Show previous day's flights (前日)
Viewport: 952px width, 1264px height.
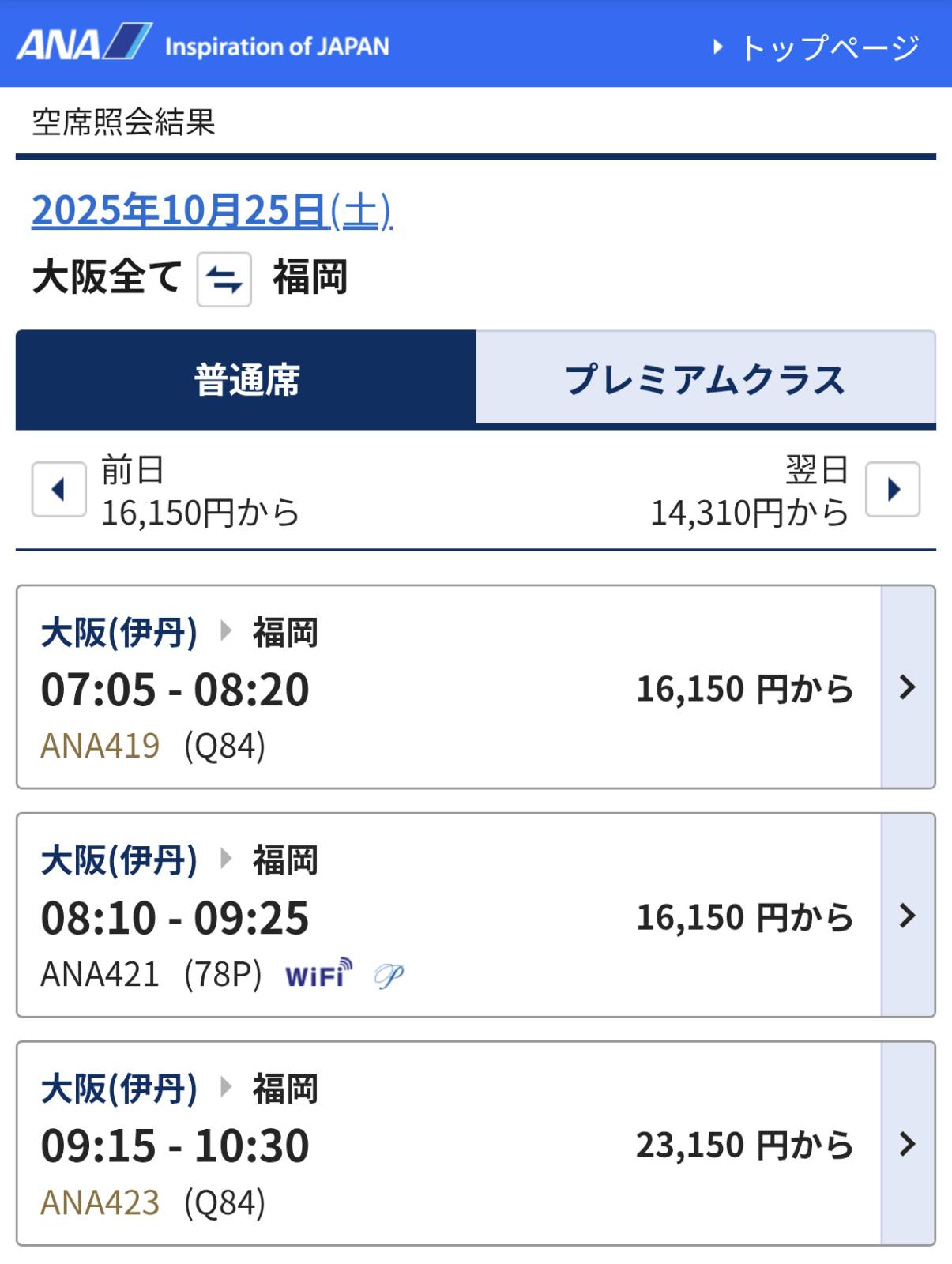pyautogui.click(x=59, y=489)
